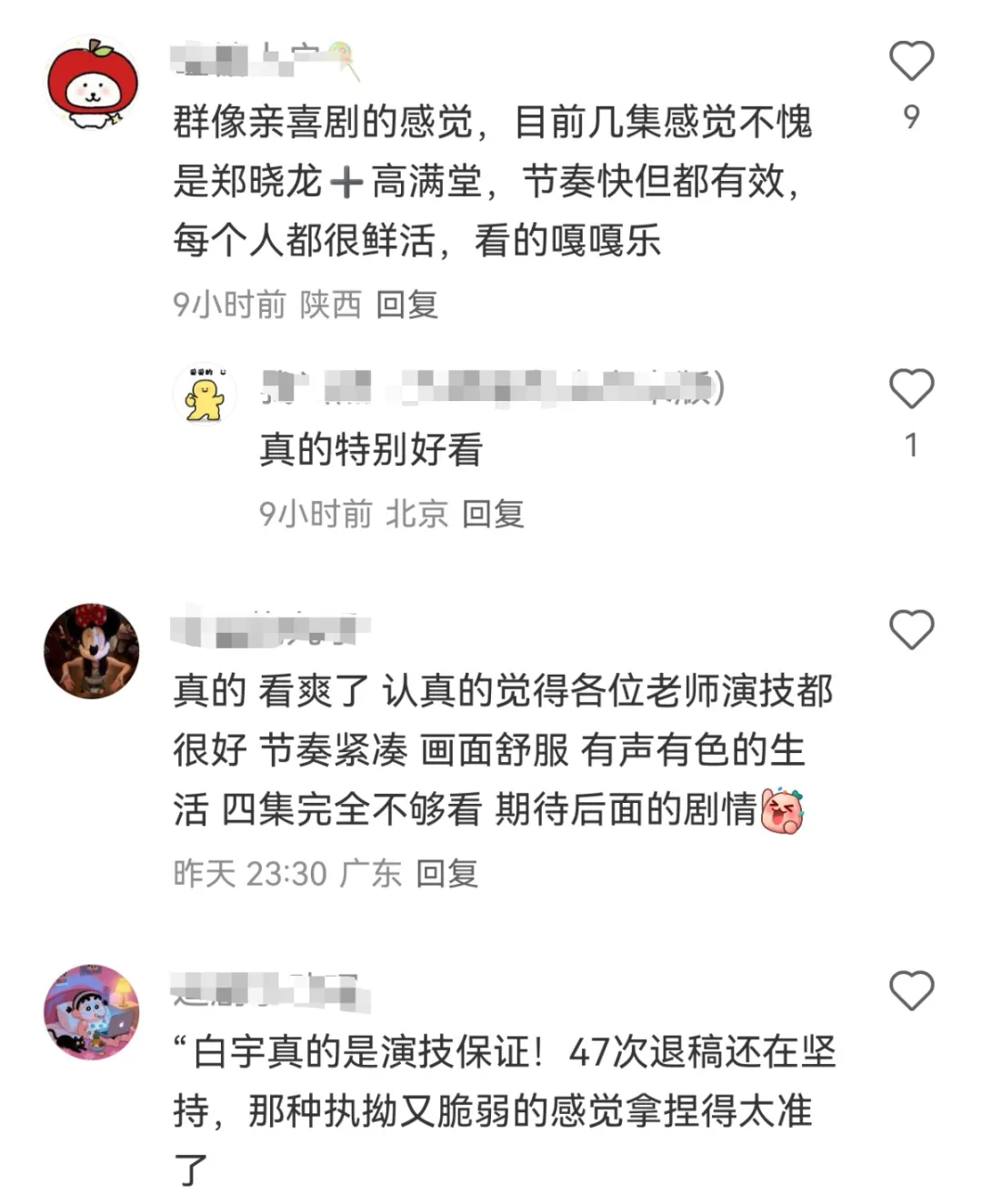This screenshot has height=1204, width=982.
Task: Like the reply 真的特别好看
Action: pos(911,389)
